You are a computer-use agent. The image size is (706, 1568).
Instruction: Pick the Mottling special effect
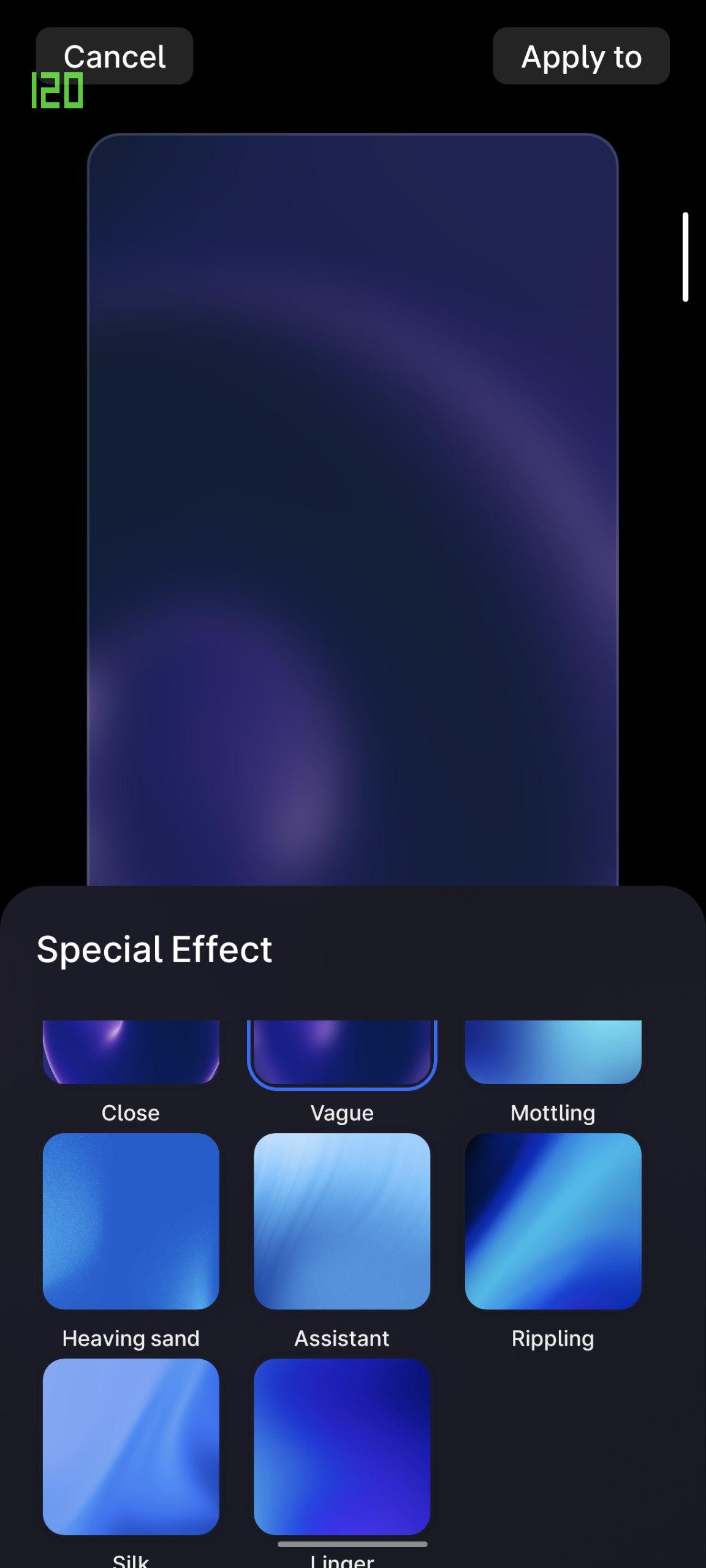[553, 1052]
